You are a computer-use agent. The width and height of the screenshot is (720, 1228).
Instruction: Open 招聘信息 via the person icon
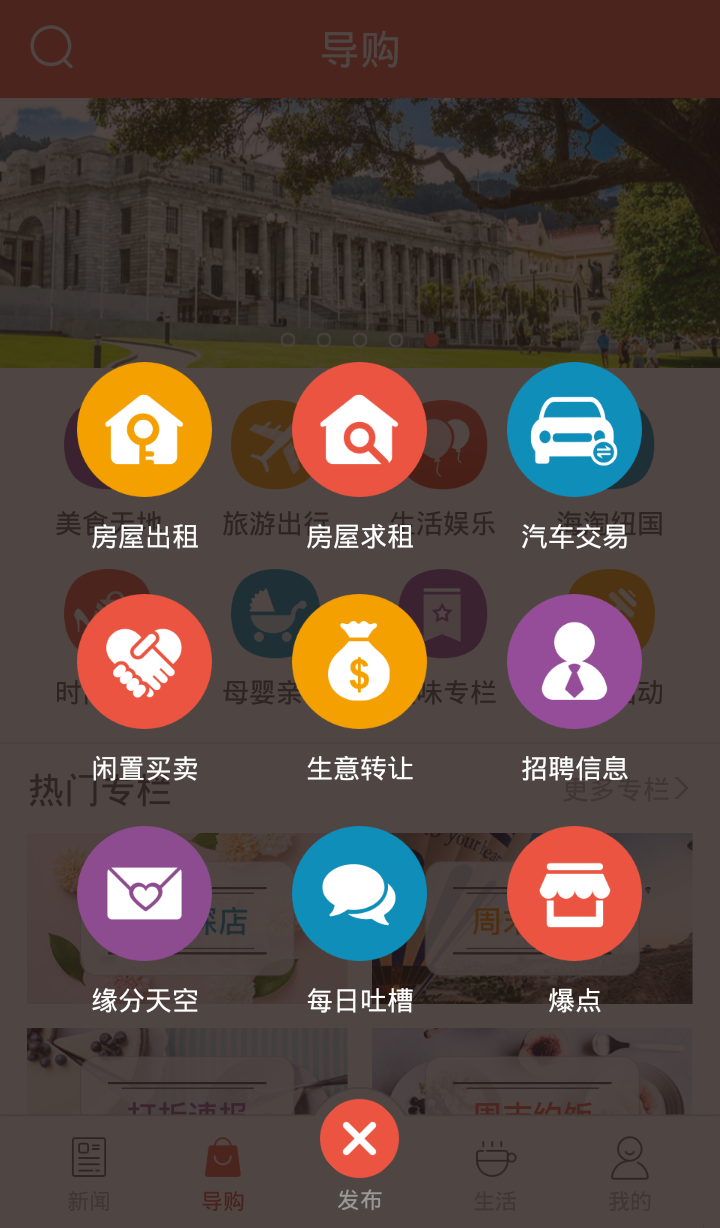[x=575, y=661]
